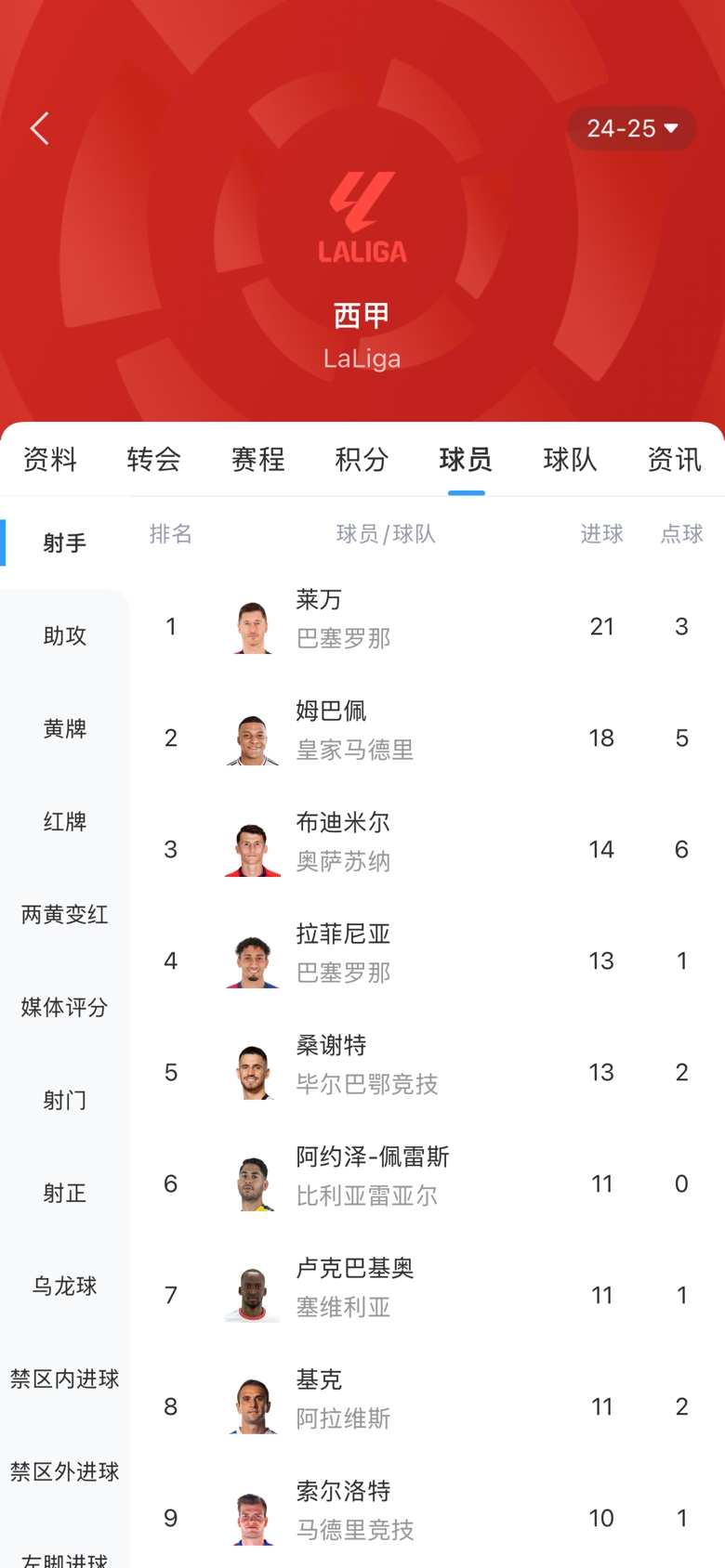The image size is (725, 1568).
Task: Select the 乌龙球 category
Action: click(x=65, y=1286)
